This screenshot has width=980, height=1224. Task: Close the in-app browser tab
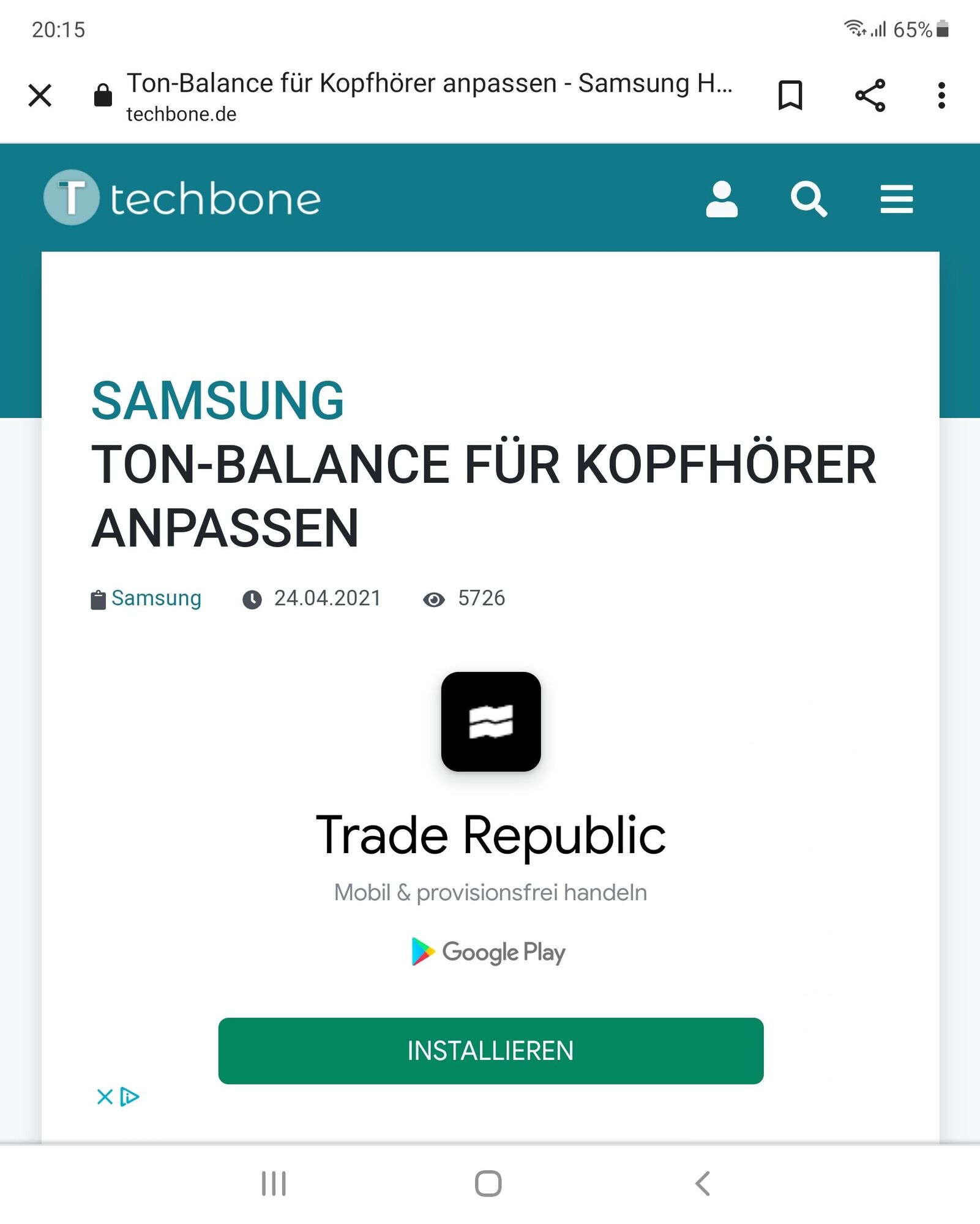[40, 95]
